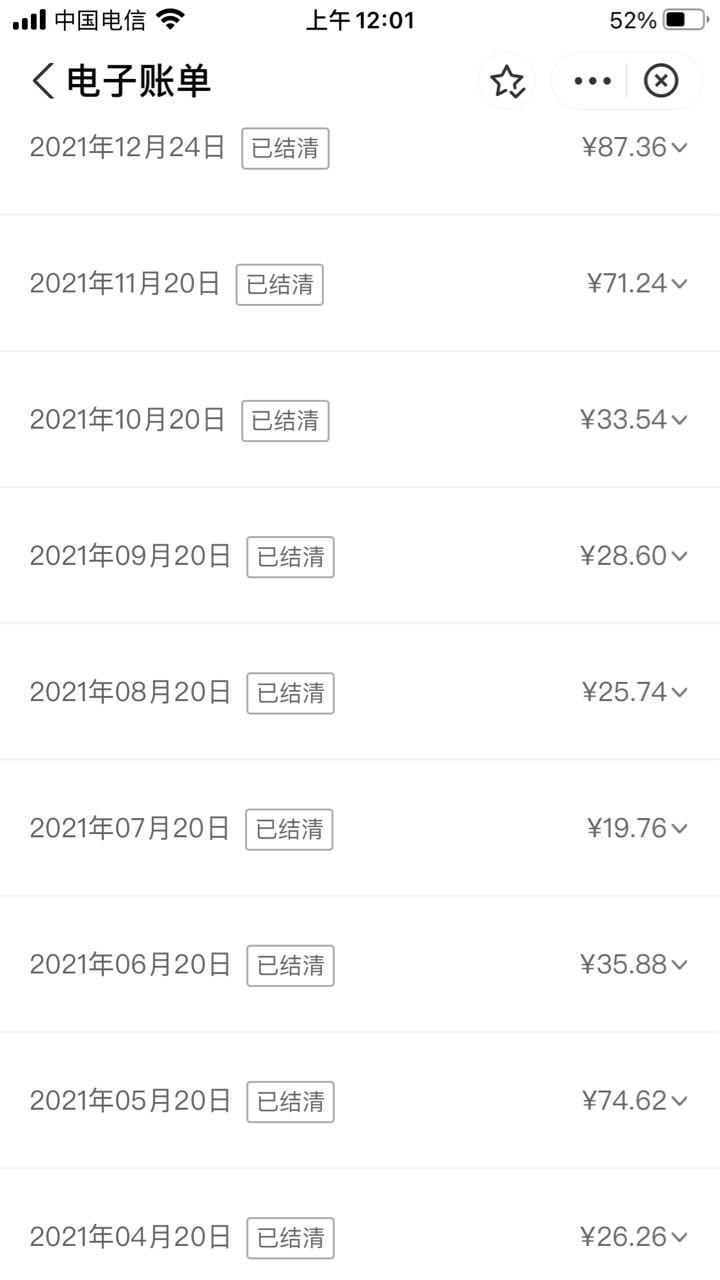Expand the 2021年11月20日 bill of ¥71.24
Screen dimensions: 720x1280
tap(360, 283)
